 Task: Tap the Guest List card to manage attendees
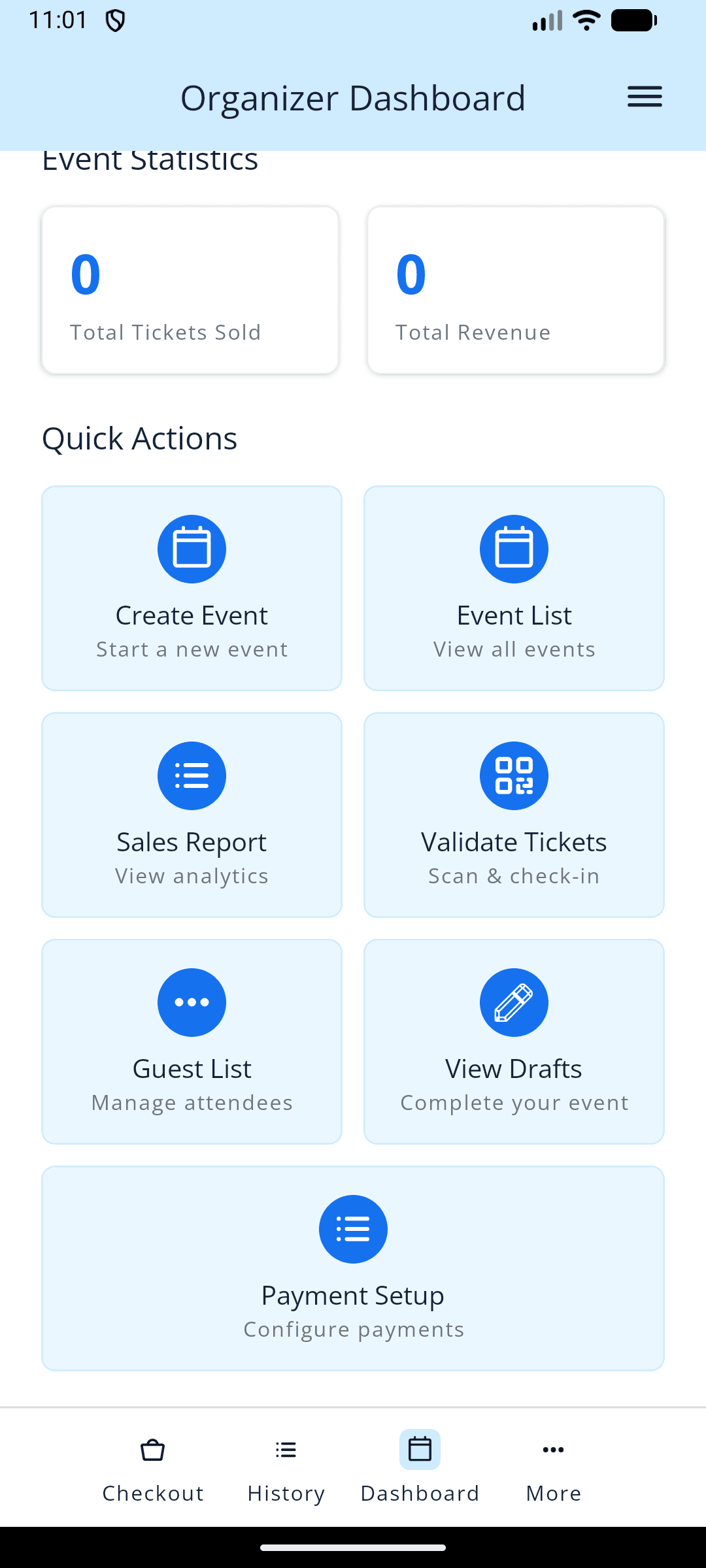click(192, 1041)
